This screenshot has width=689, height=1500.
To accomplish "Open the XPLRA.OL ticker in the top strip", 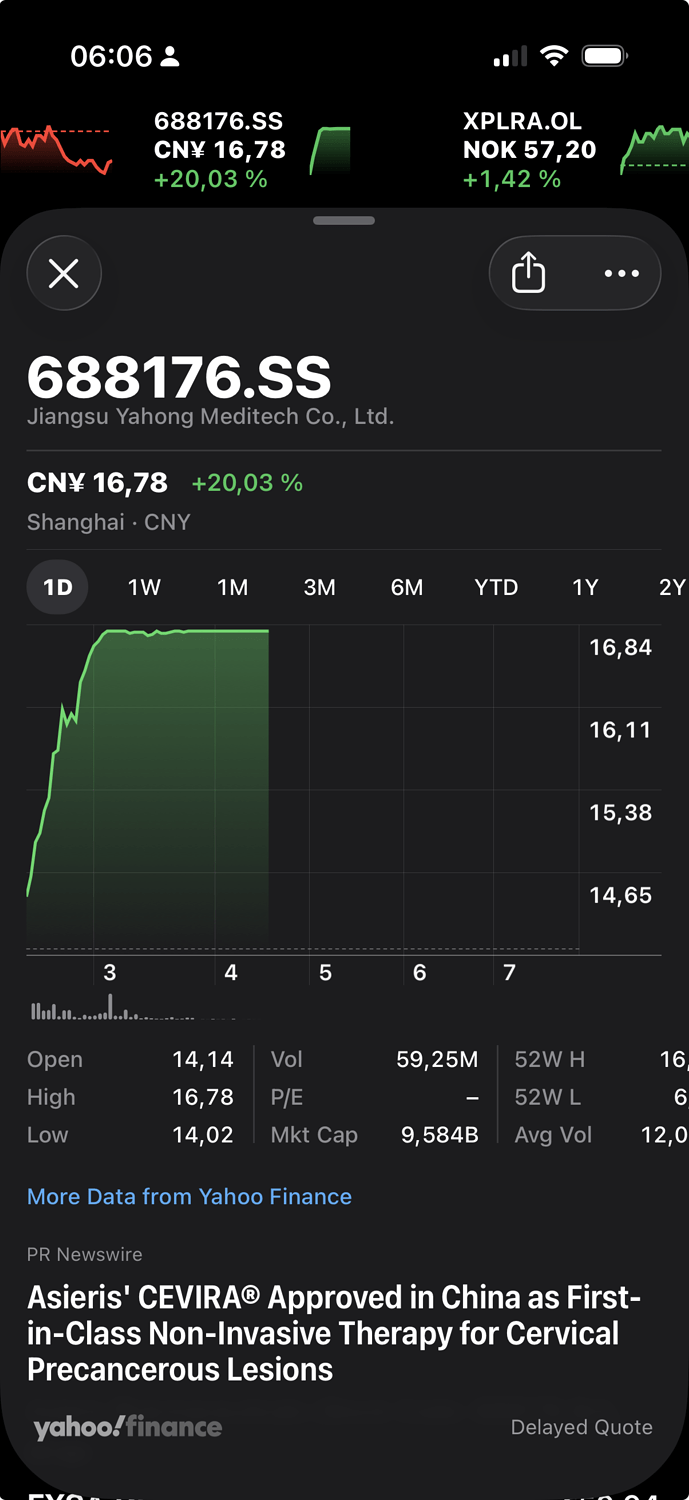I will pyautogui.click(x=529, y=150).
